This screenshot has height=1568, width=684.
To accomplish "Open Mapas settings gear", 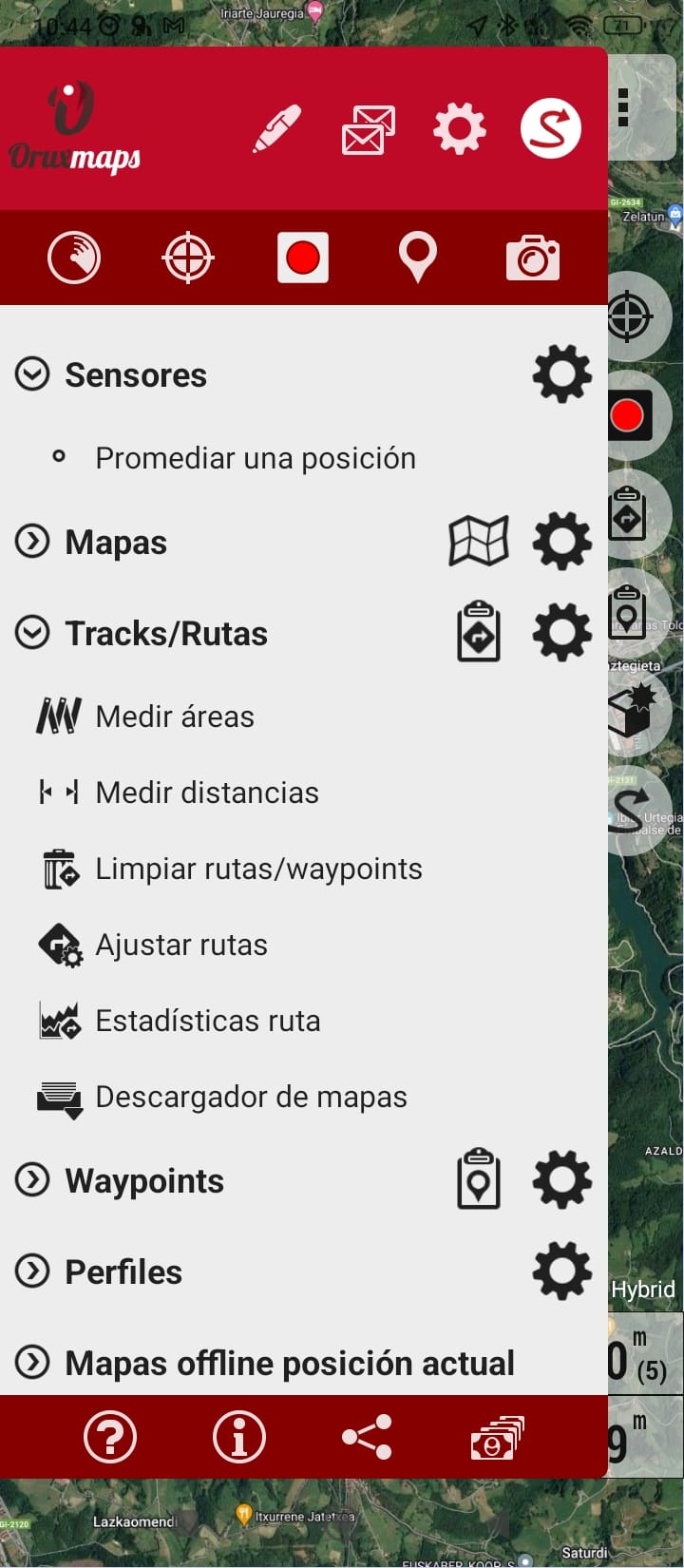I will (x=561, y=542).
